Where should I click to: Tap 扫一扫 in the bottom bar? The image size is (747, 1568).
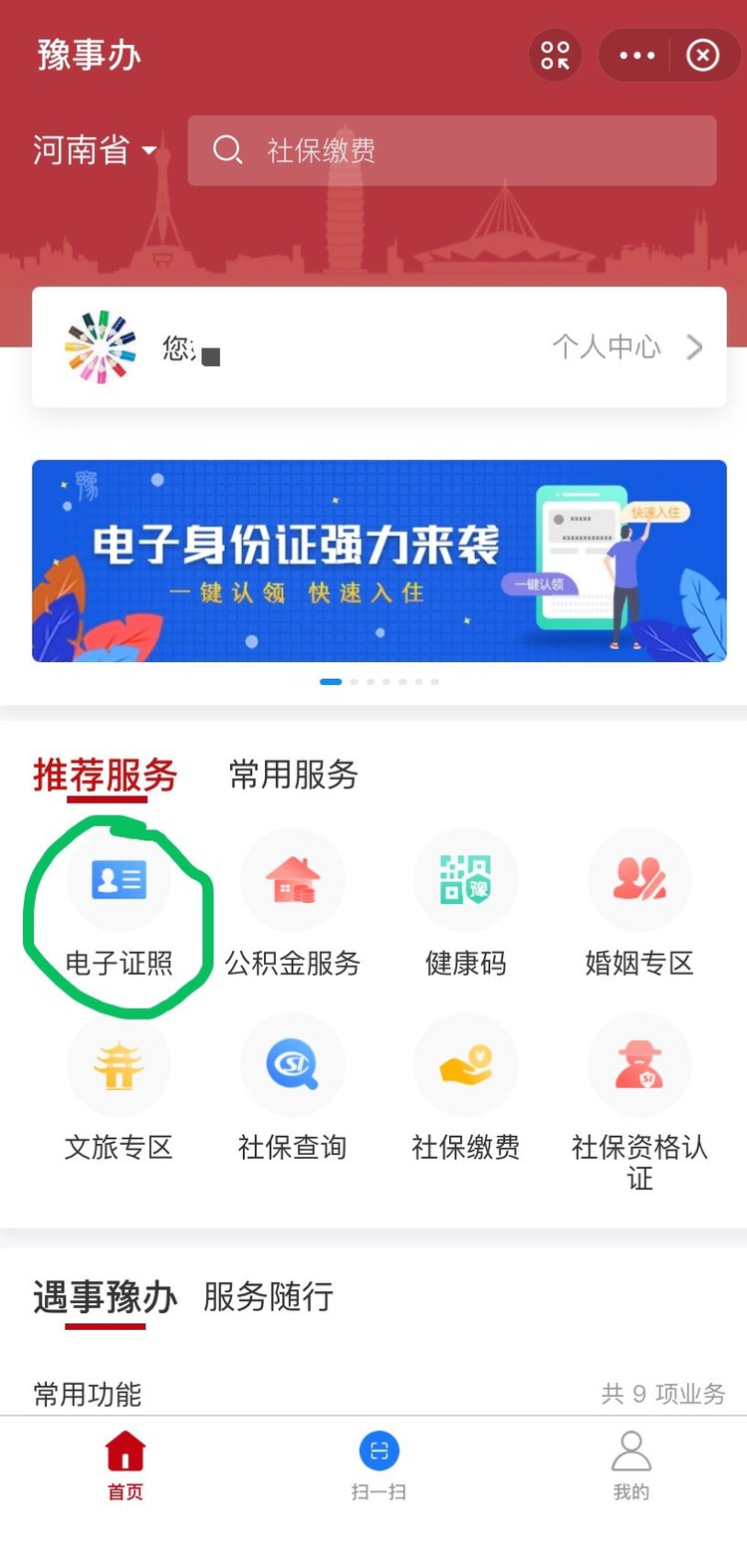pyautogui.click(x=378, y=1463)
